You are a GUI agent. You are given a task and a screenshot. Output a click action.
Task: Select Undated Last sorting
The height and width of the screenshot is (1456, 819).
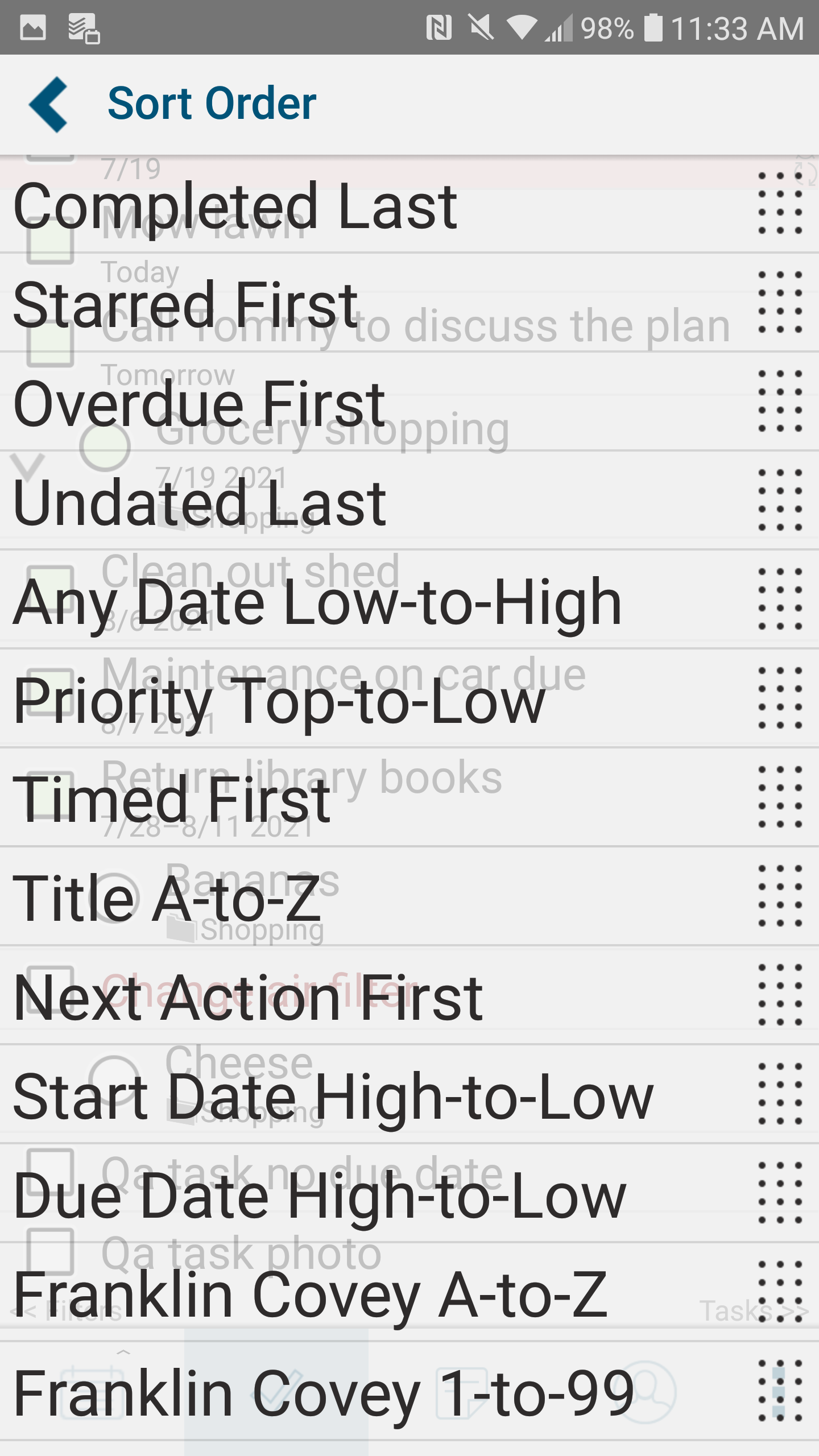[199, 502]
